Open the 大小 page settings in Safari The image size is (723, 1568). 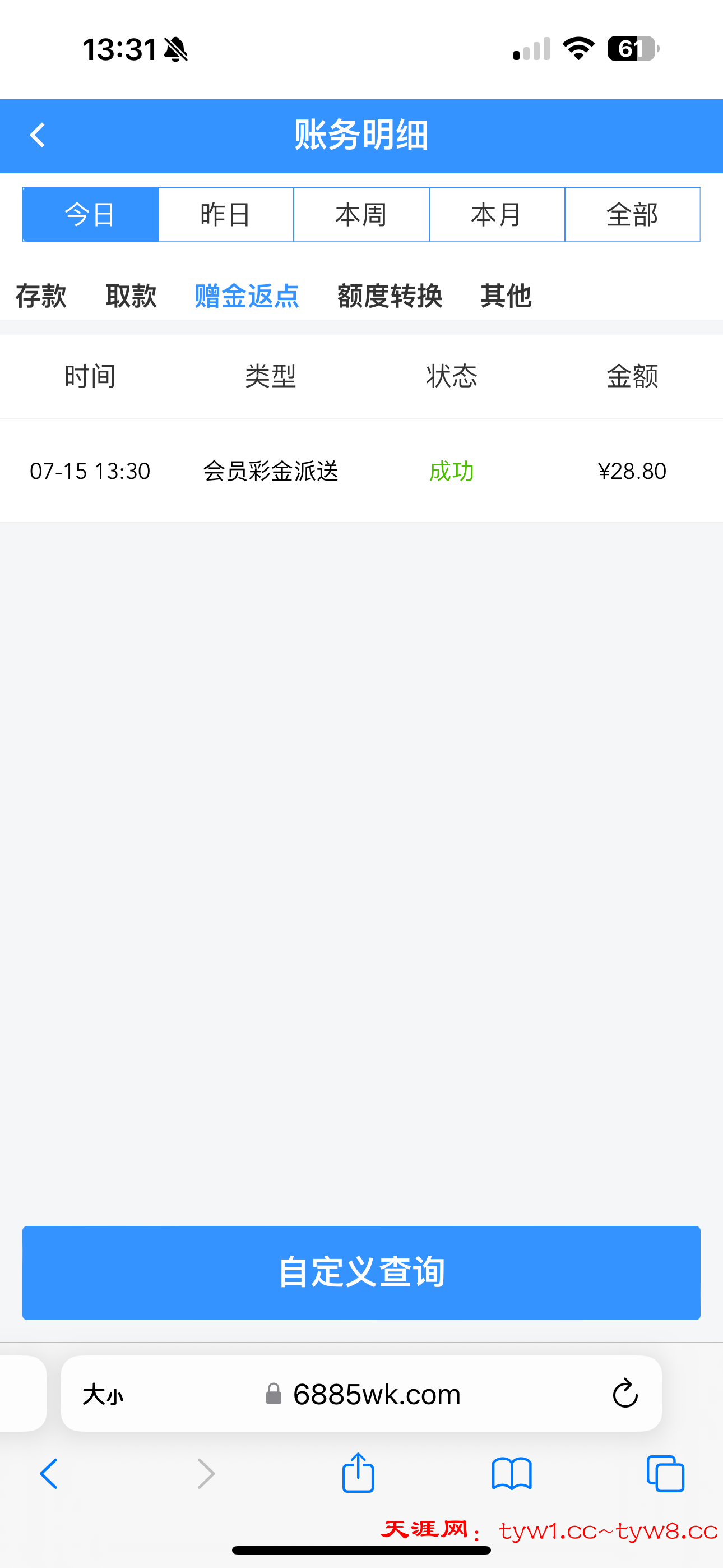click(103, 1394)
